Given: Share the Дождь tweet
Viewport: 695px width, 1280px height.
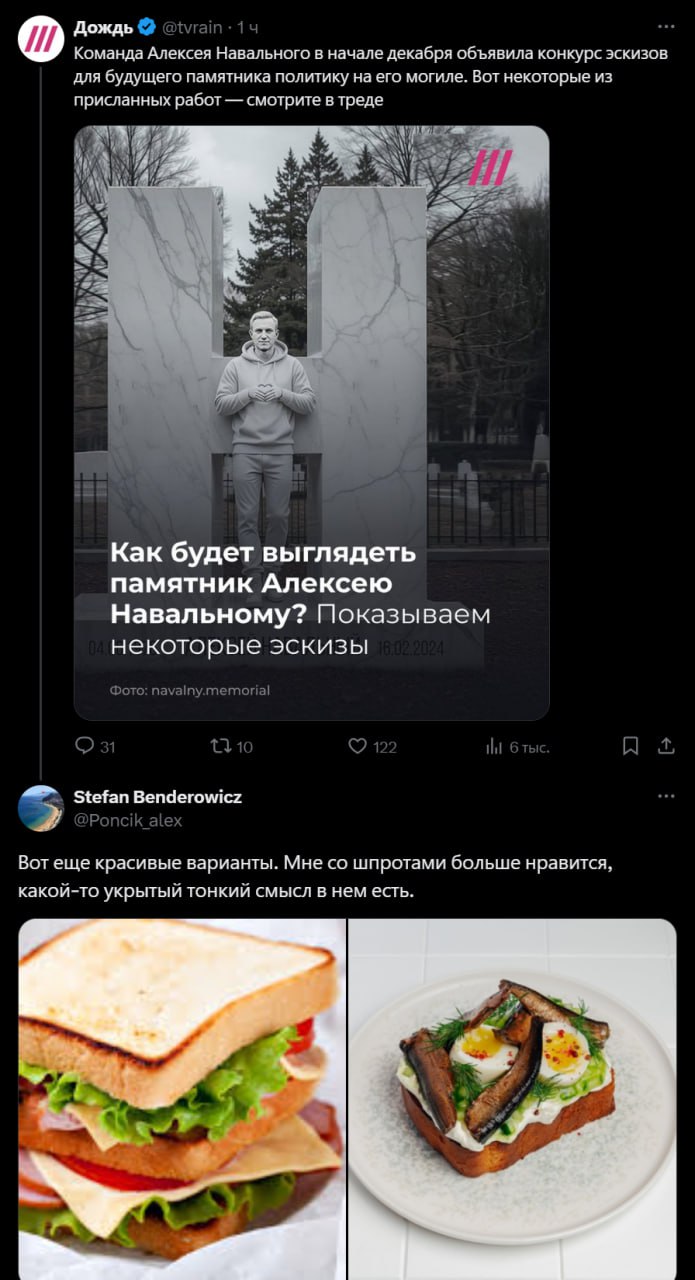Looking at the screenshot, I should pyautogui.click(x=666, y=746).
